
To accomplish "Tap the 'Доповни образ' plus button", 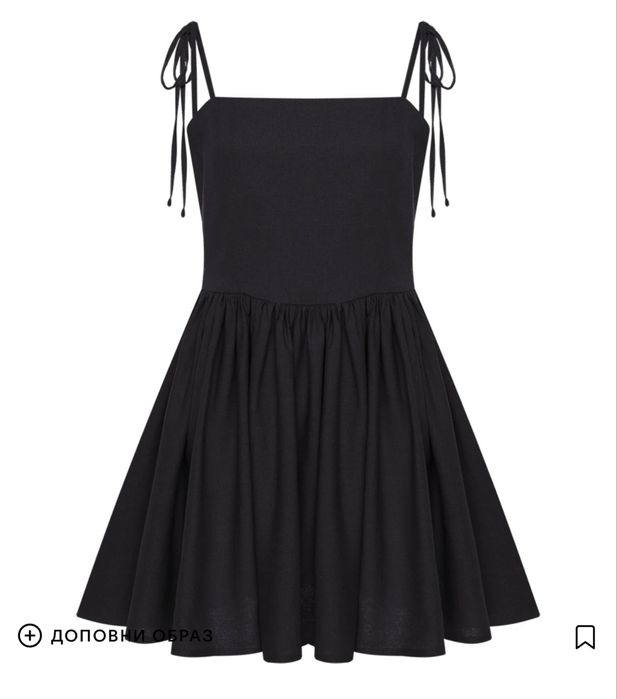I will coord(30,635).
